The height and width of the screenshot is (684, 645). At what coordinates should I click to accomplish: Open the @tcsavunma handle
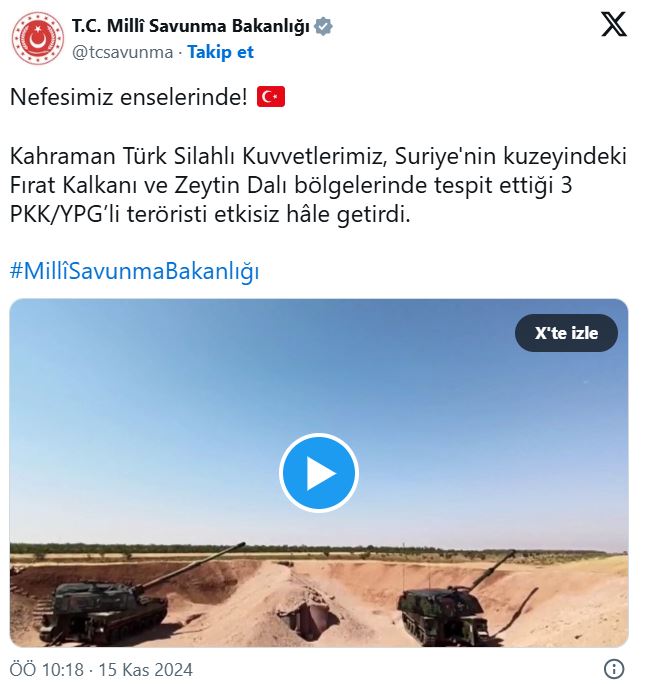[x=122, y=52]
